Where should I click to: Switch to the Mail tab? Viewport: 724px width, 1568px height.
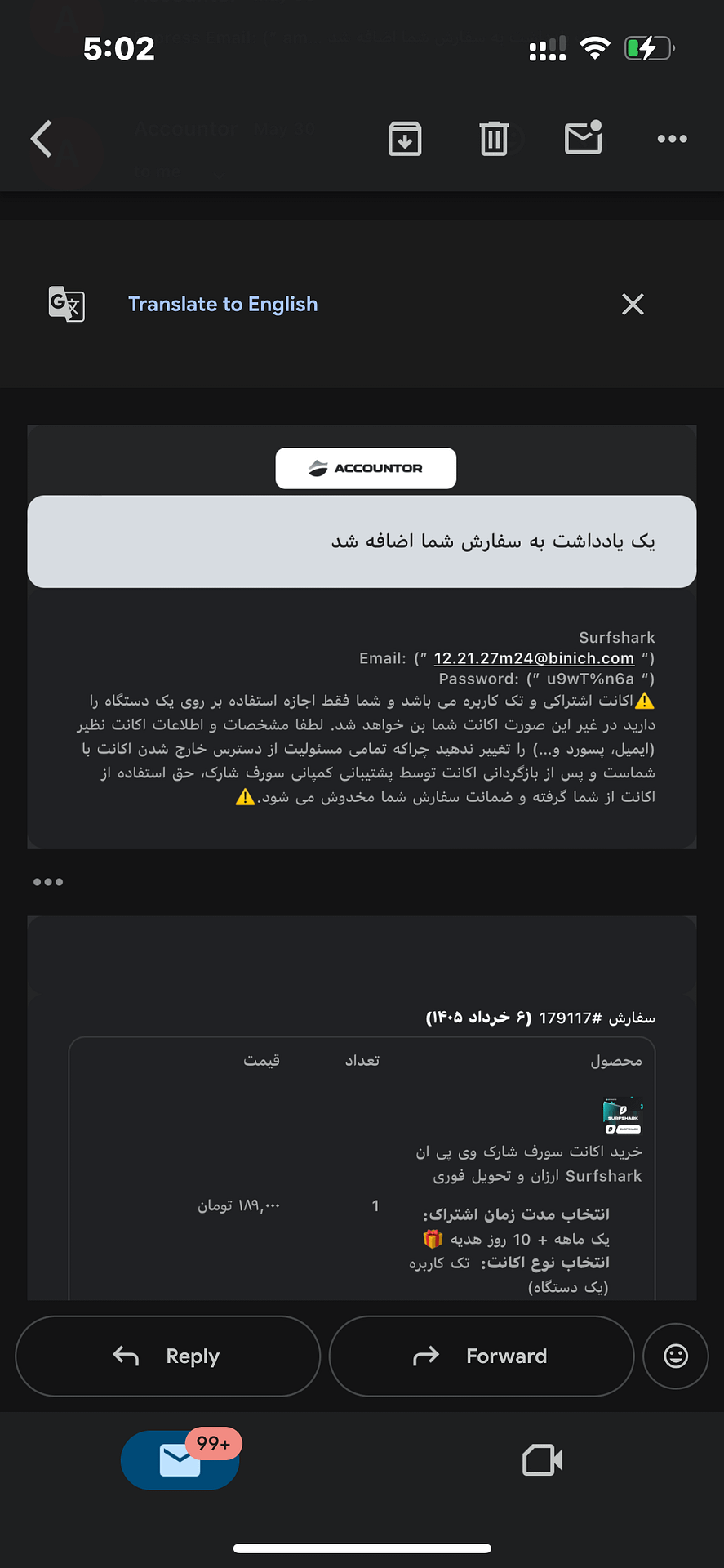pyautogui.click(x=180, y=1459)
